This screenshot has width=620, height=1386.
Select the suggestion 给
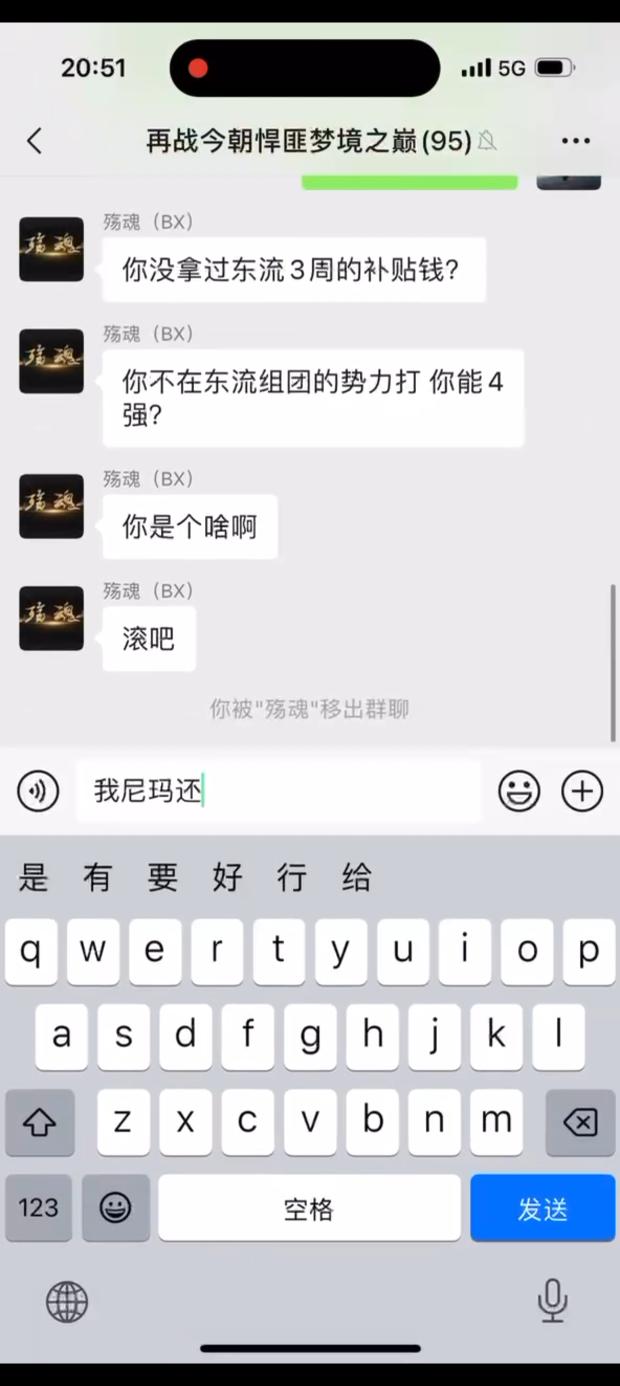click(356, 878)
